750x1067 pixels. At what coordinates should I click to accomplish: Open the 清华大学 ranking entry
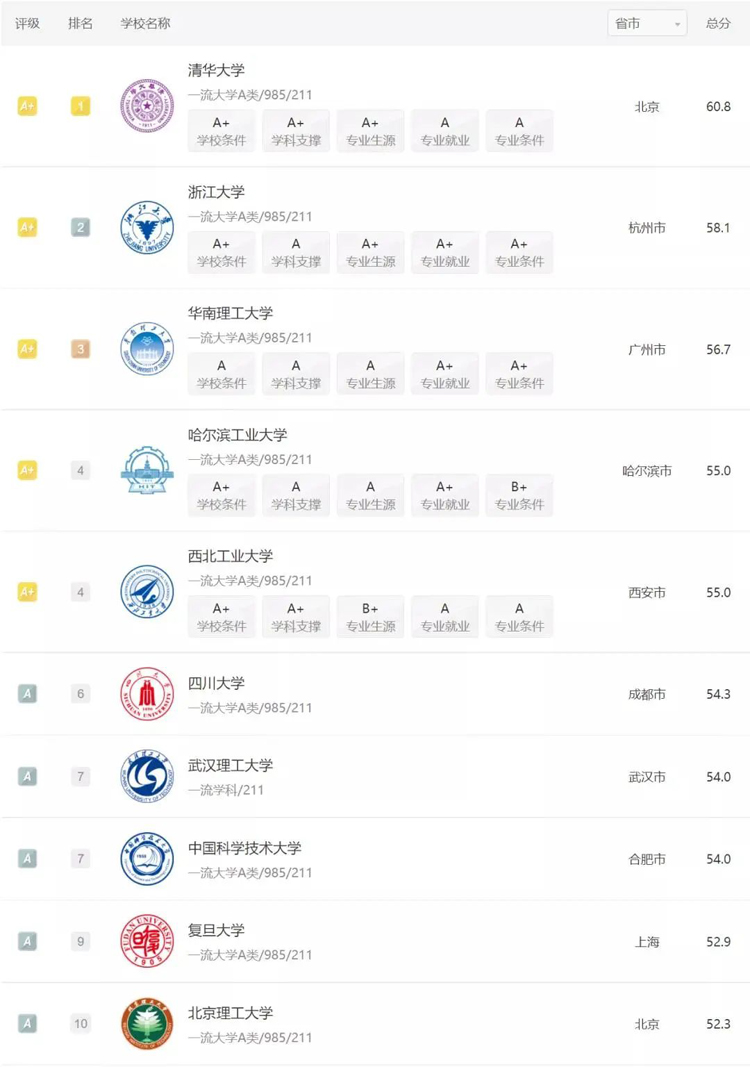pyautogui.click(x=216, y=70)
